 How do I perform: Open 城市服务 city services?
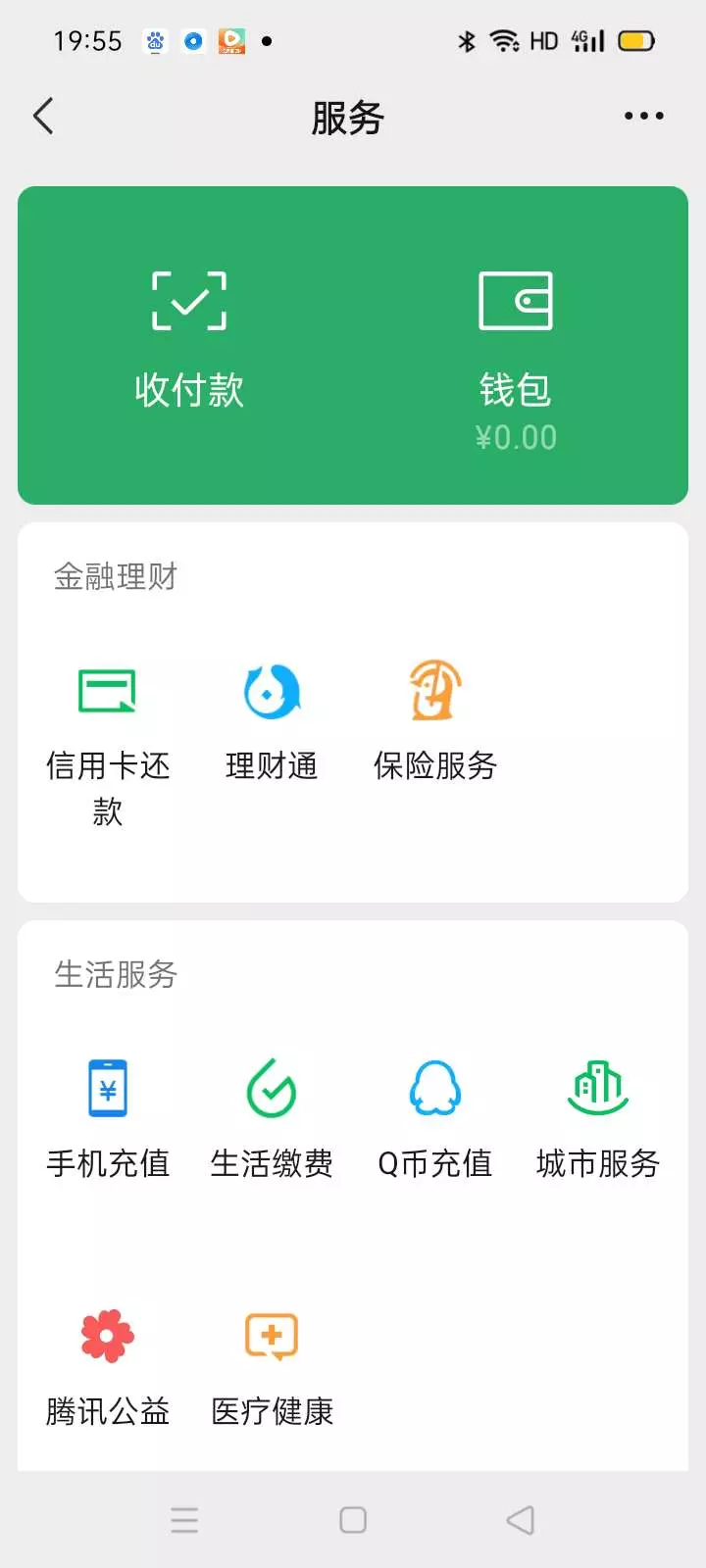pyautogui.click(x=598, y=1119)
